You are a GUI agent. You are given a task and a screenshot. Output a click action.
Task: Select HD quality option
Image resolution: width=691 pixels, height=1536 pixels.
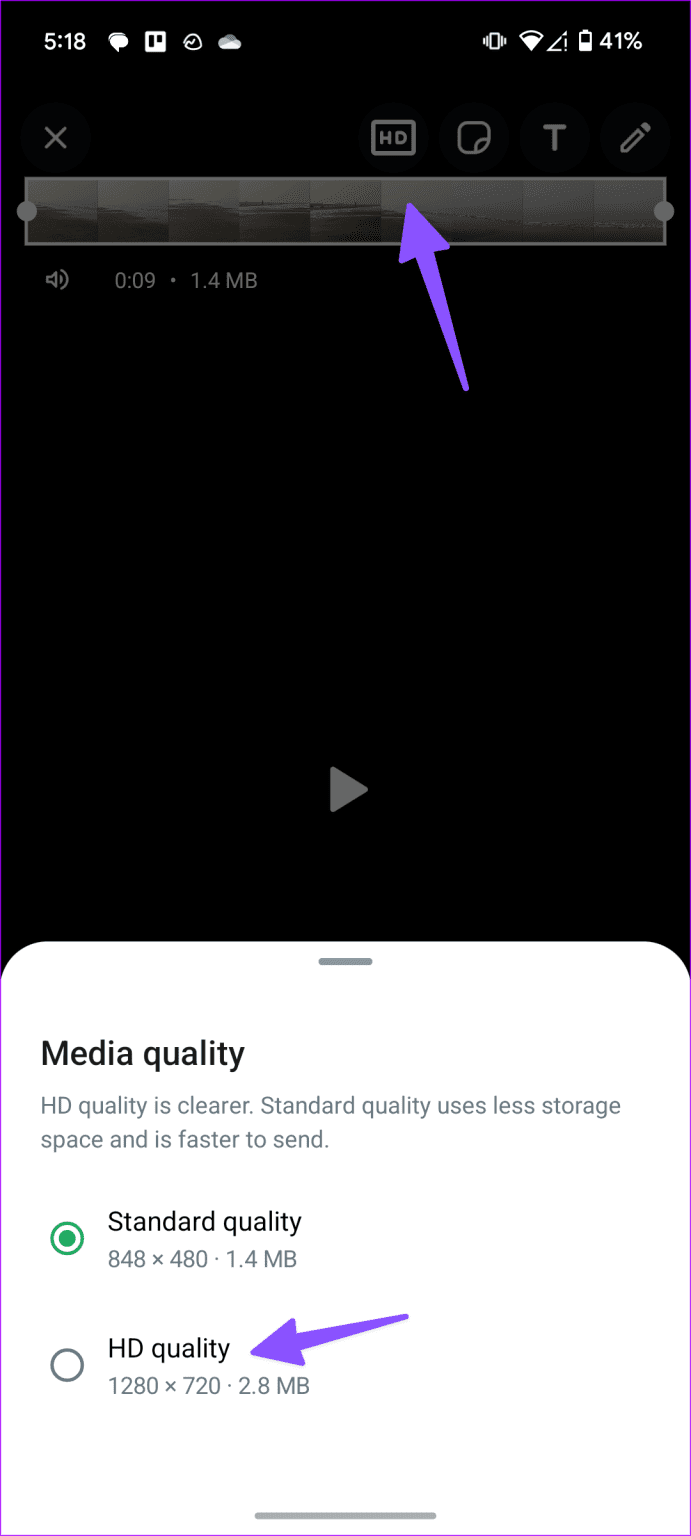pyautogui.click(x=67, y=1365)
